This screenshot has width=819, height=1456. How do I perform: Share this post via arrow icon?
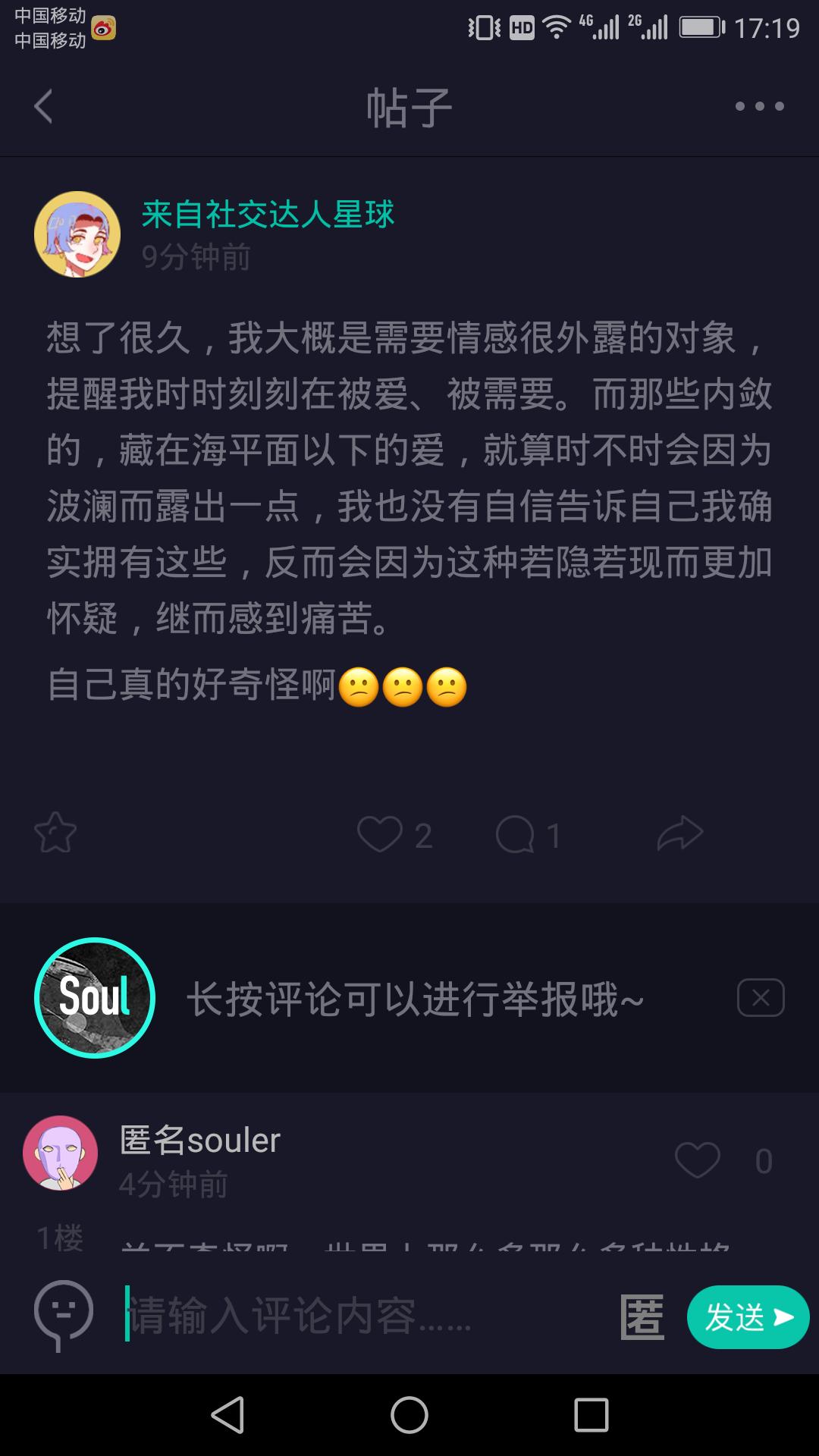pyautogui.click(x=680, y=833)
